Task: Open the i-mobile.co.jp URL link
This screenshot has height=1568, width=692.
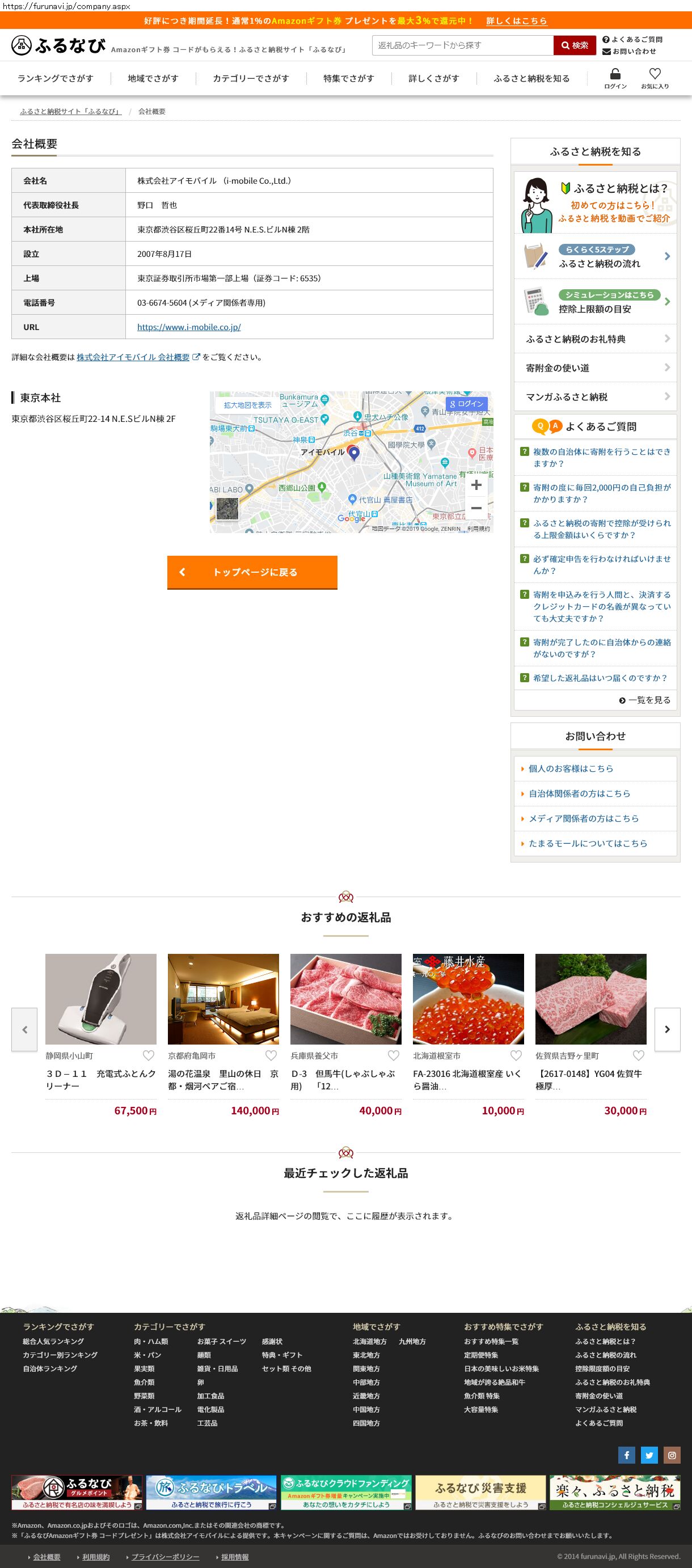Action: 189,327
